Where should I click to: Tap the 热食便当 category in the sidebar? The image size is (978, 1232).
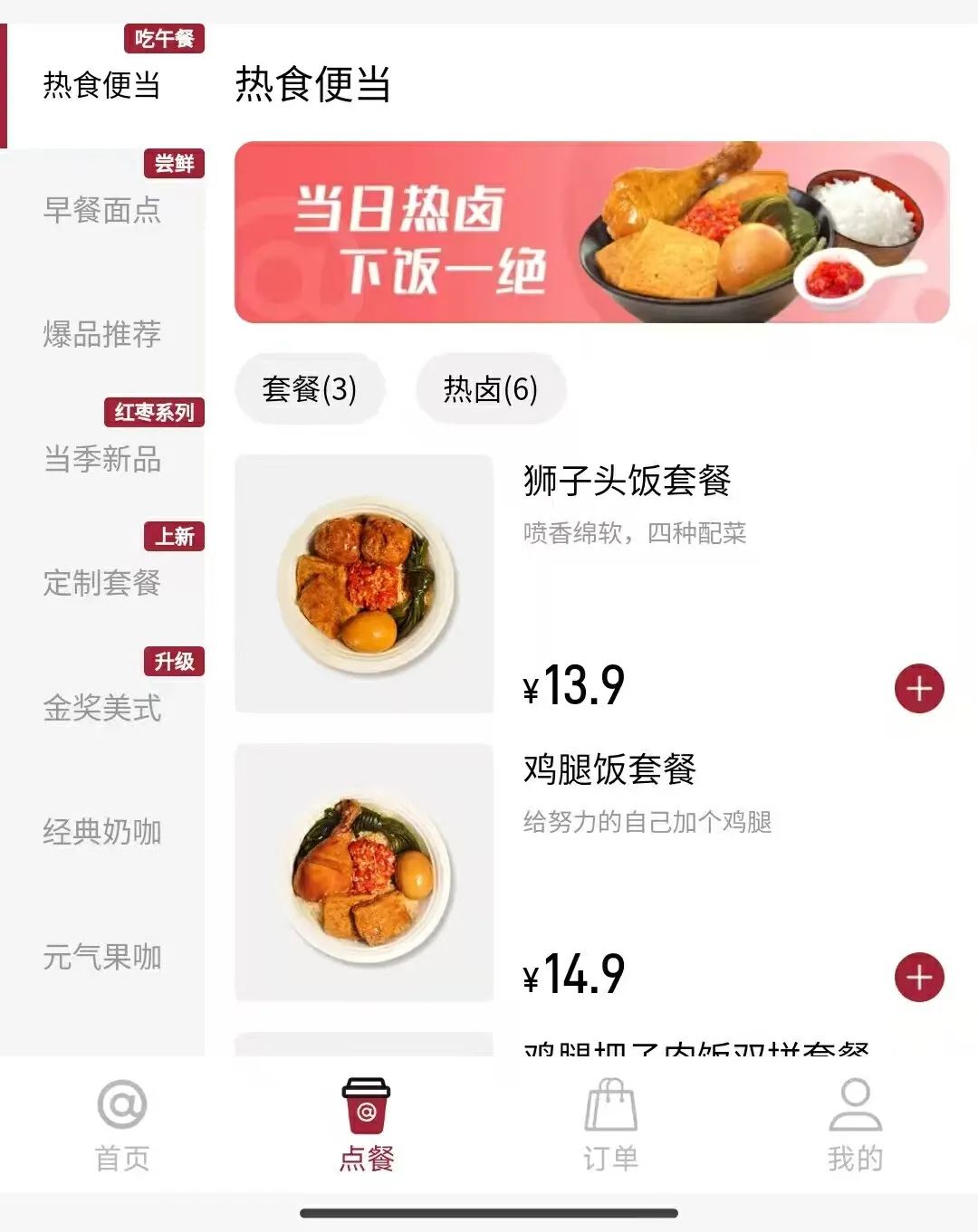tap(102, 85)
